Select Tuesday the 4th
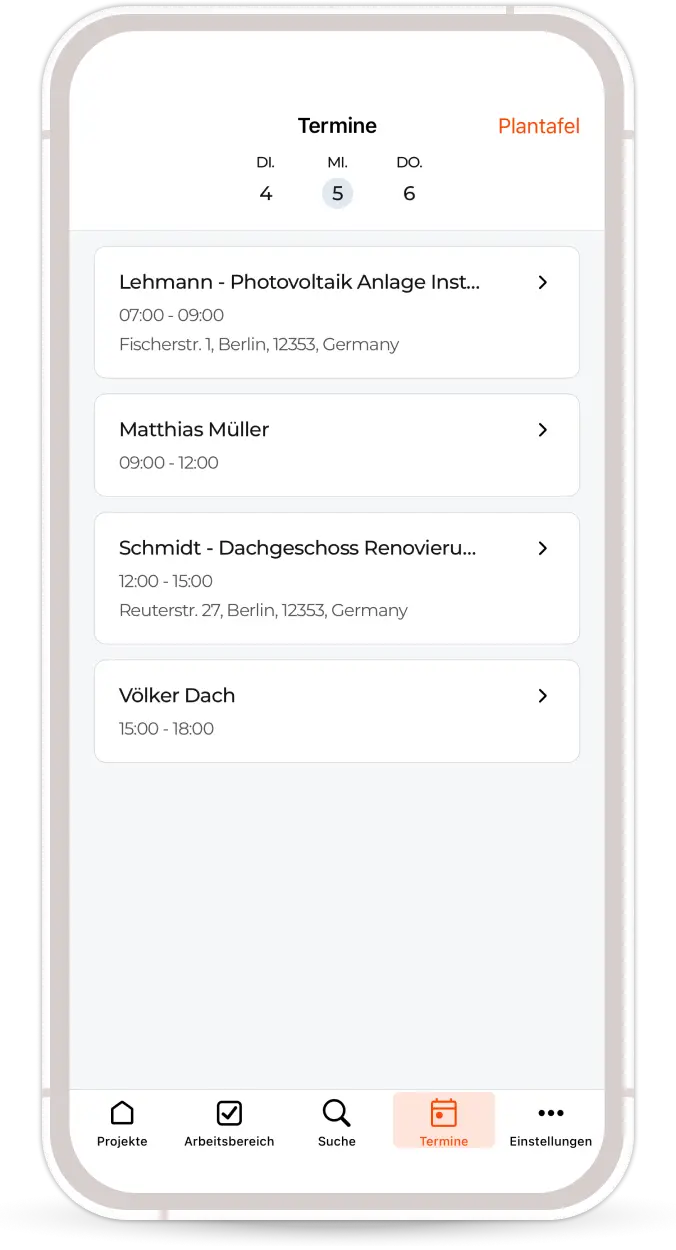The image size is (676, 1250). point(265,180)
